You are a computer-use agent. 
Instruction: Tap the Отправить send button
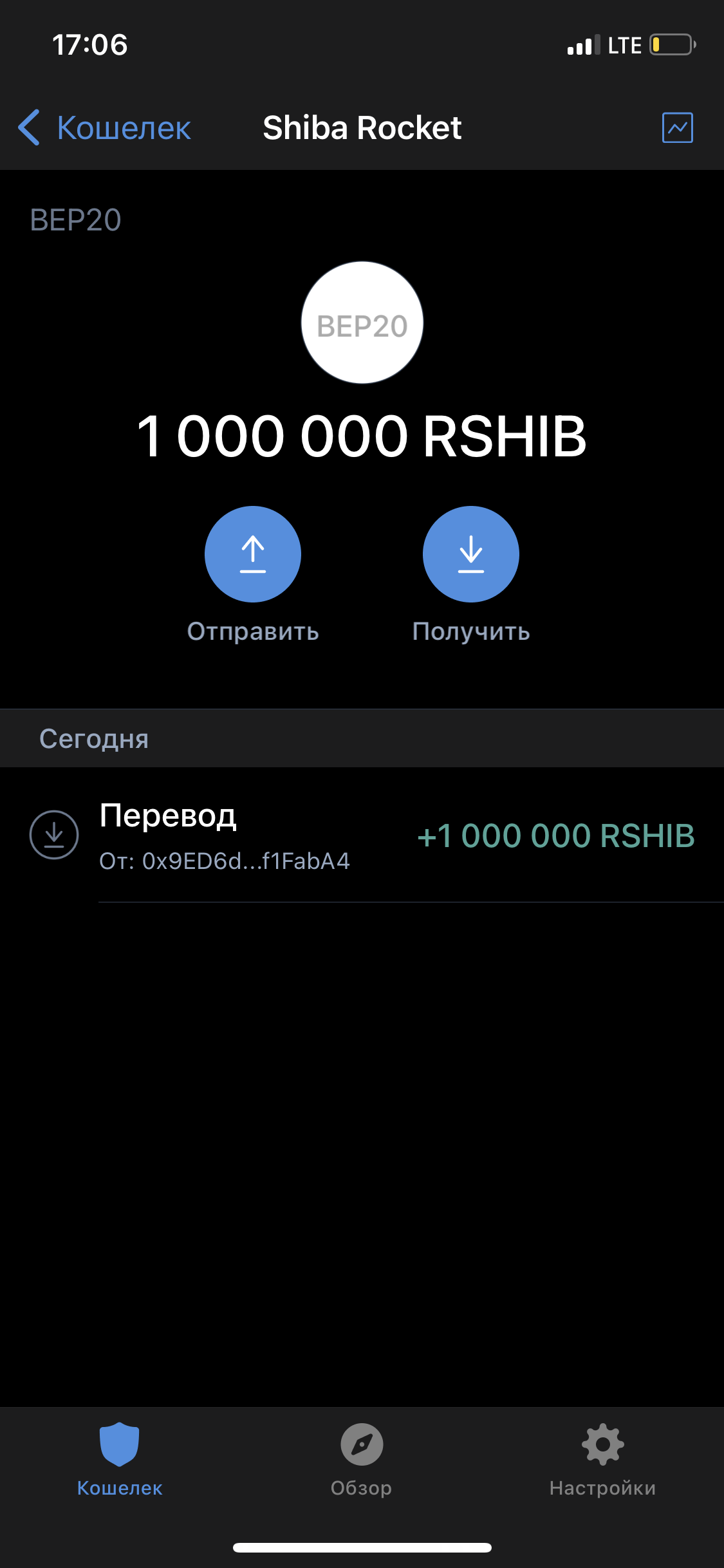[x=253, y=554]
